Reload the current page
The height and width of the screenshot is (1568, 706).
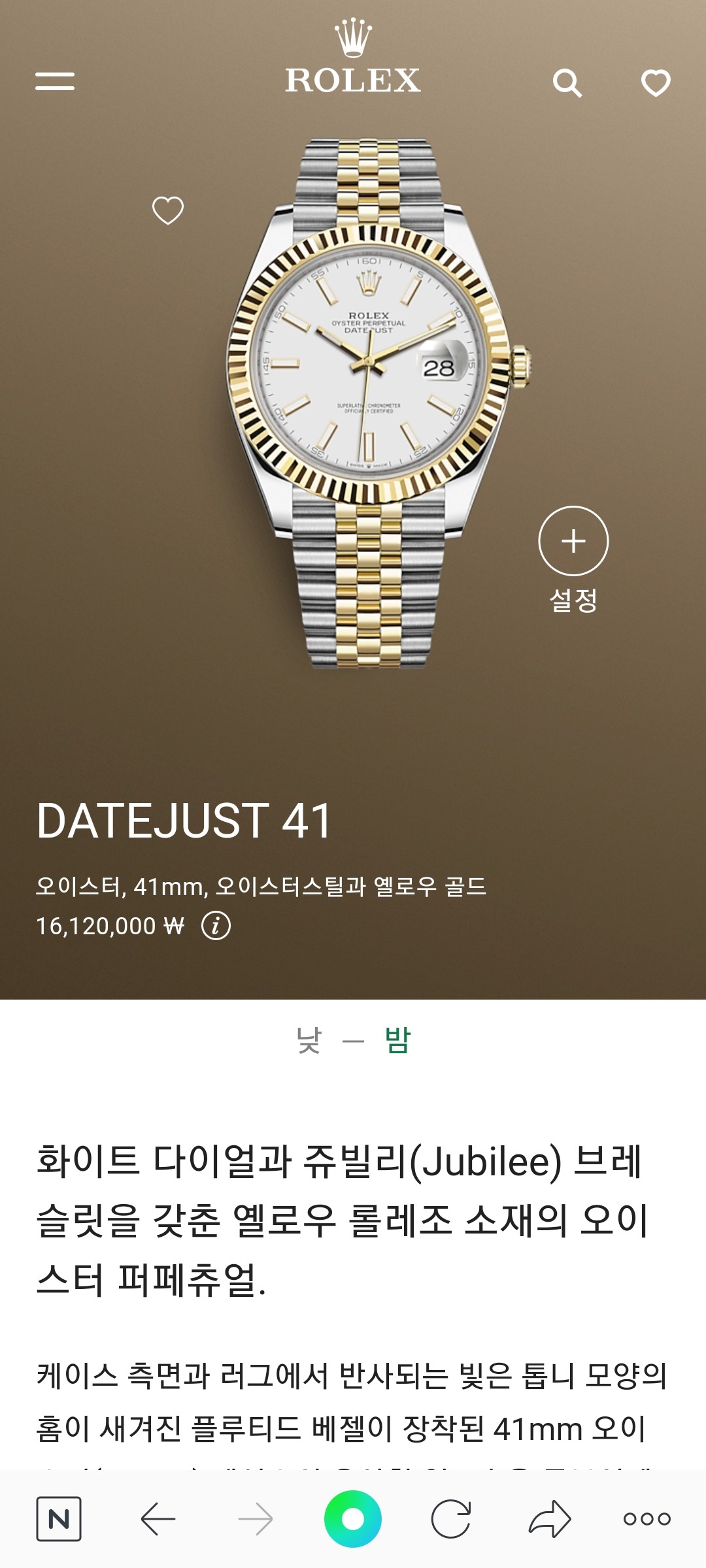451,1519
